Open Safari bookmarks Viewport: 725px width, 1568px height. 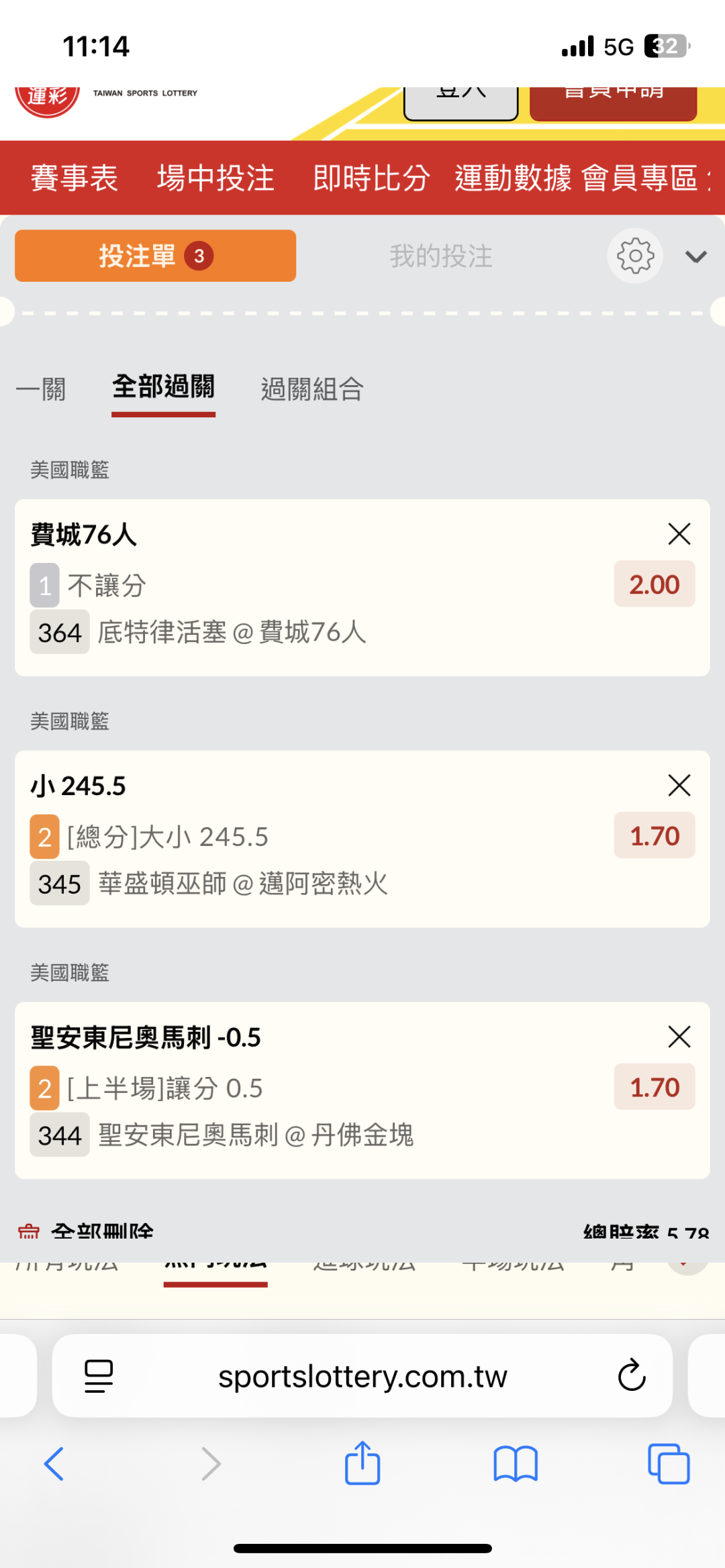[x=516, y=1464]
